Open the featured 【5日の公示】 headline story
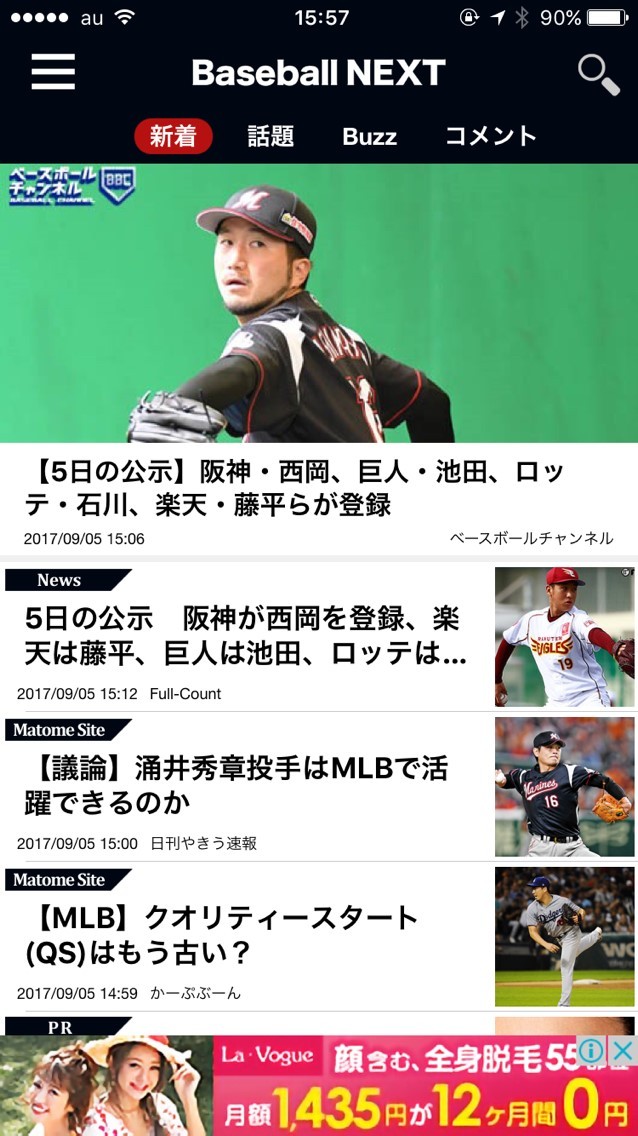638x1136 pixels. click(x=318, y=488)
